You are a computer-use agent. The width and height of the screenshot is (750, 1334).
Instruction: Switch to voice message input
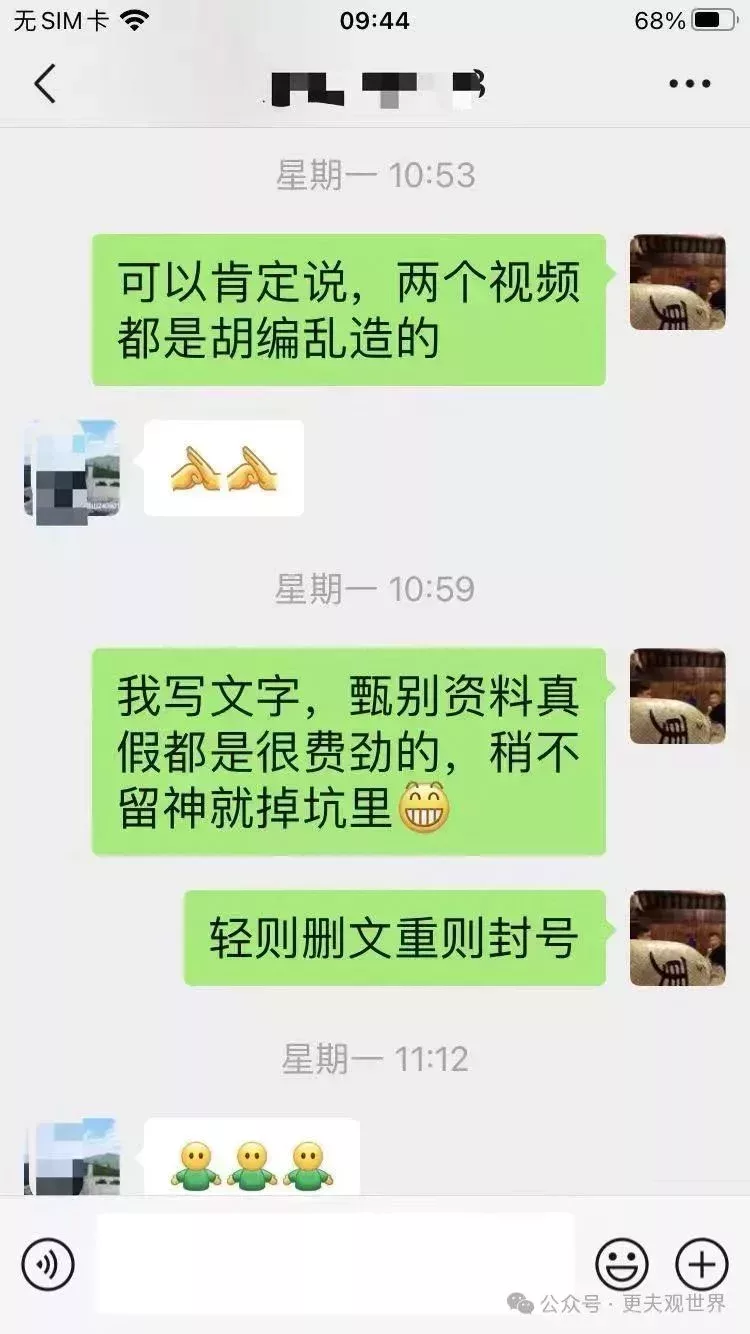pyautogui.click(x=48, y=1264)
